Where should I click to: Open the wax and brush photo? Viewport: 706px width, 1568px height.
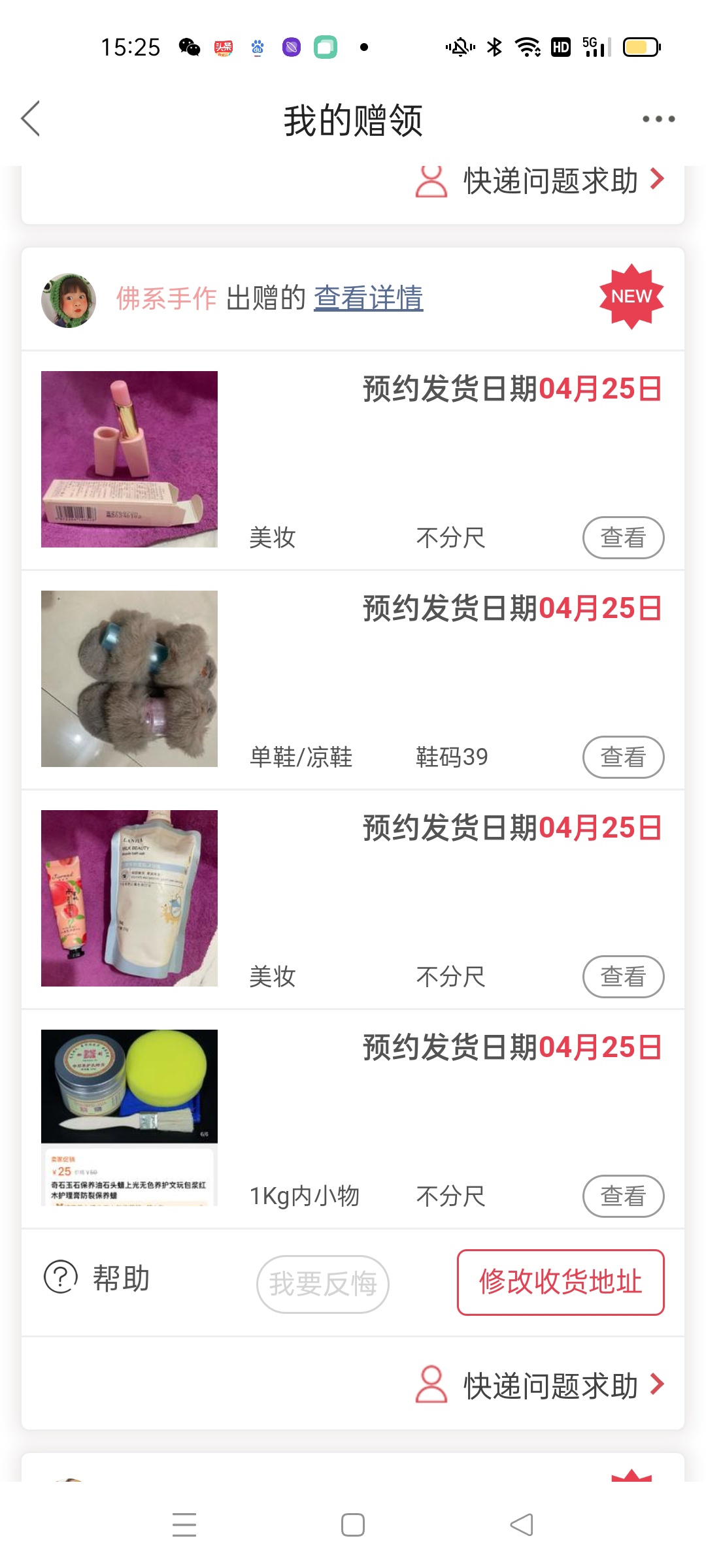(x=129, y=1118)
